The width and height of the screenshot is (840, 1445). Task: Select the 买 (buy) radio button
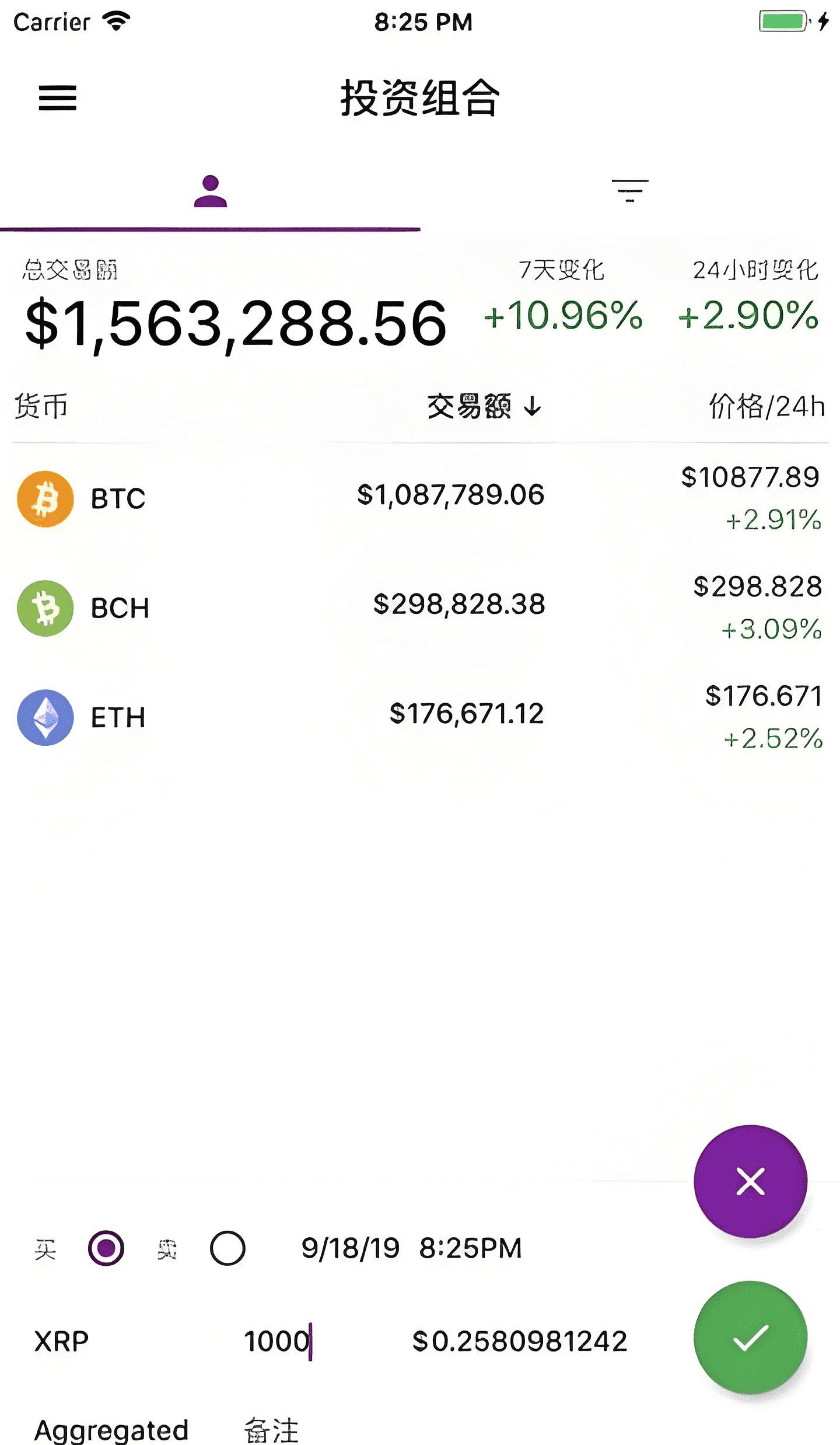[106, 1248]
